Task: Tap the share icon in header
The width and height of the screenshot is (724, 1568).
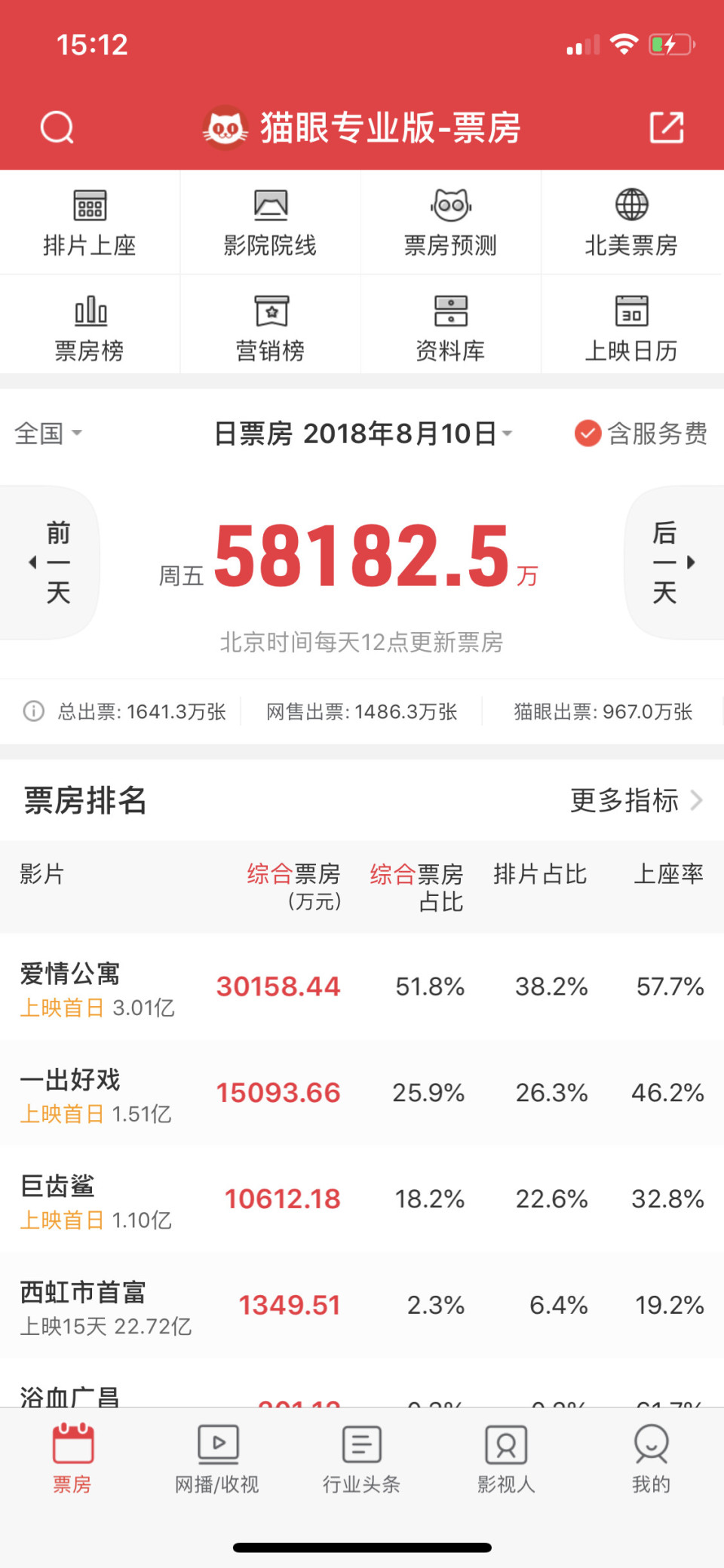Action: pos(667,127)
